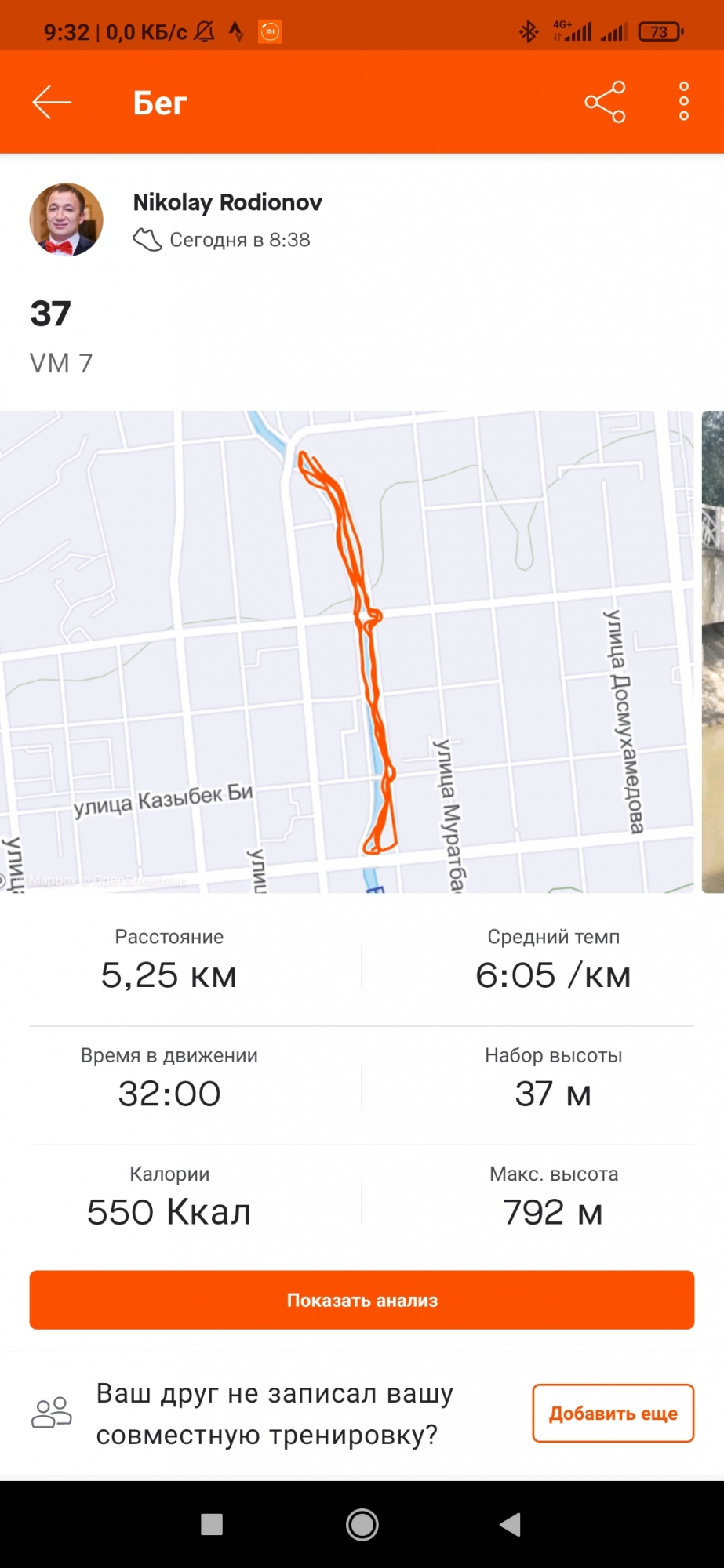
Task: Open Nikolay Rodionov's profile picture
Action: click(67, 220)
